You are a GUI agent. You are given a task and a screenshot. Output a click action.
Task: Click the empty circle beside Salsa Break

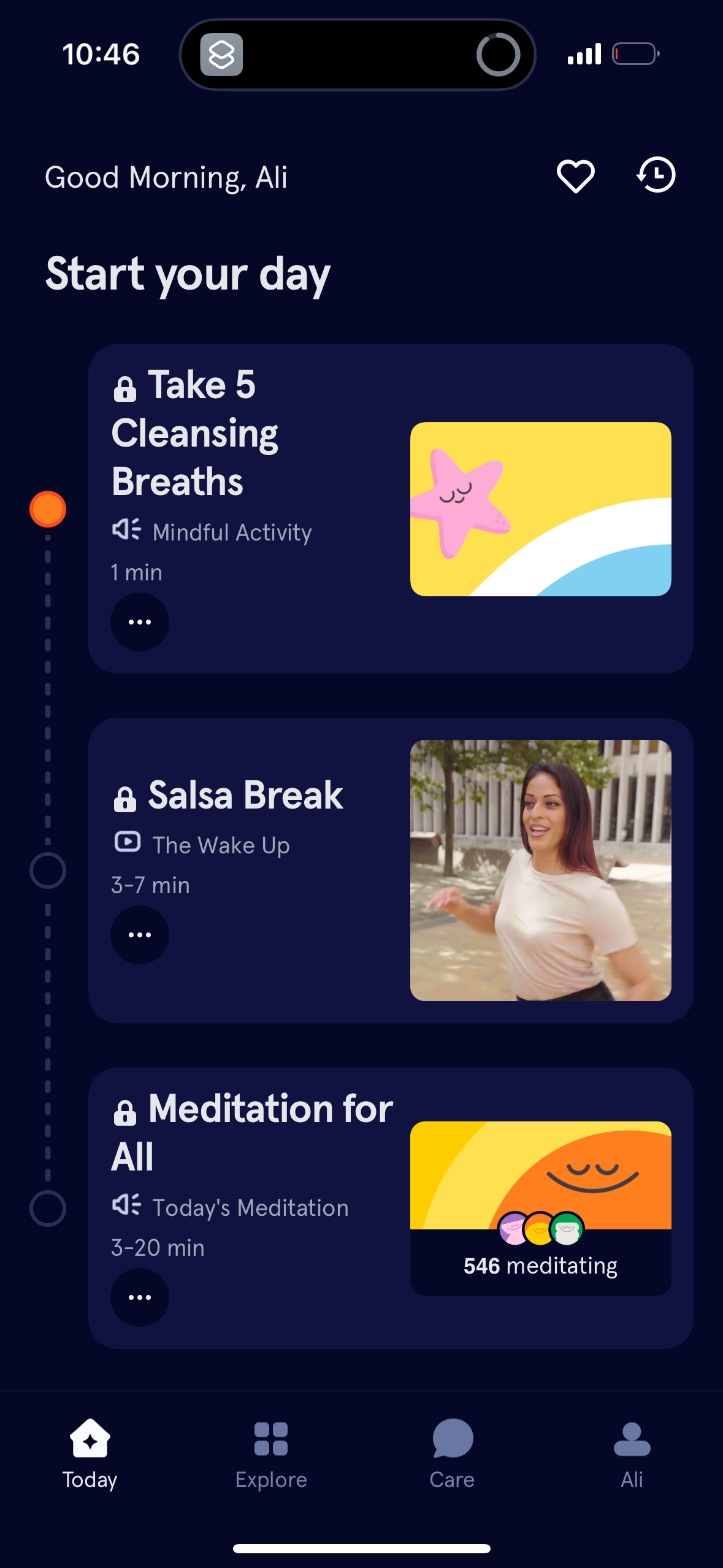[x=47, y=869]
